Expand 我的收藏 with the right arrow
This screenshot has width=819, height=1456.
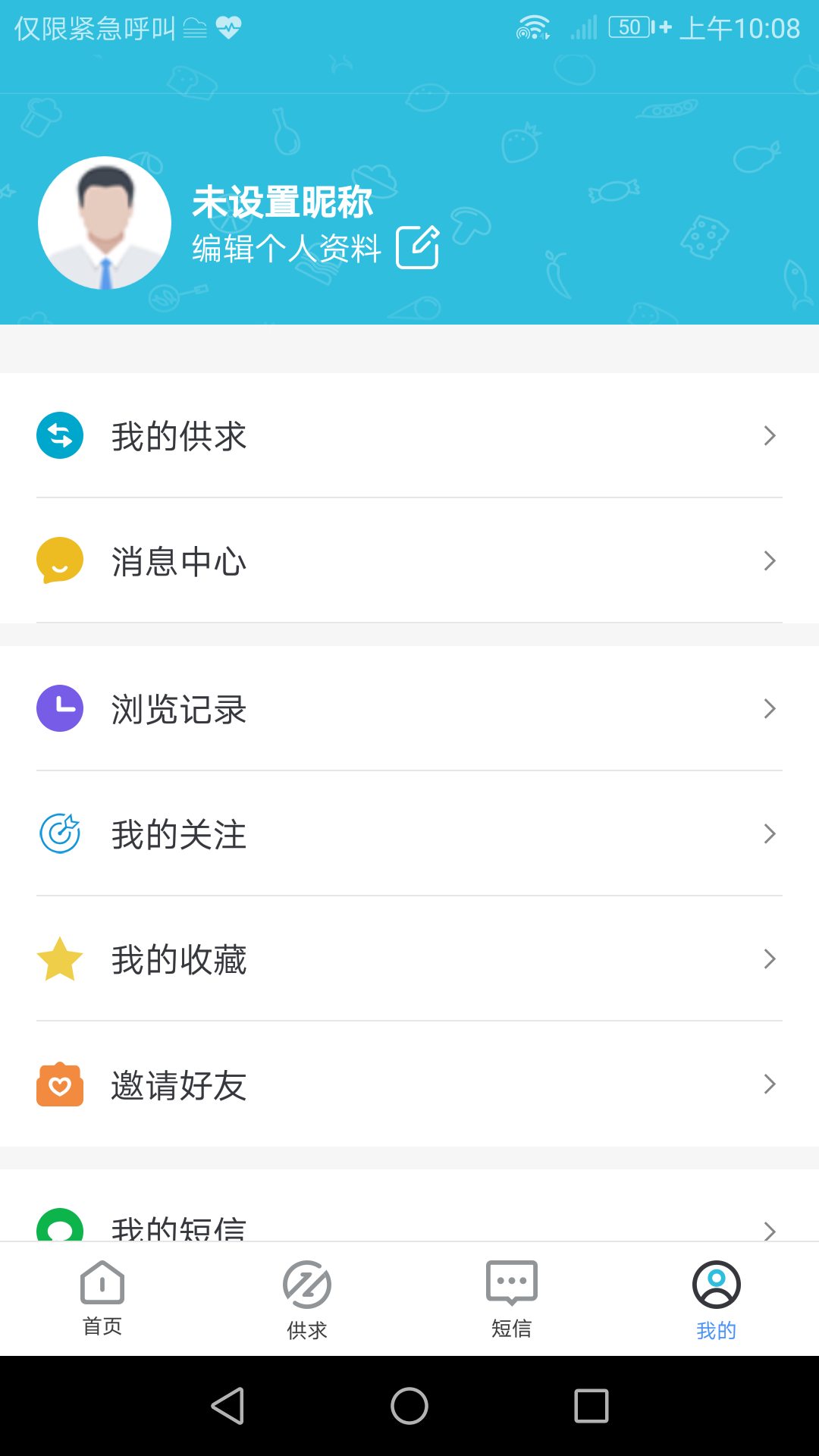point(770,959)
